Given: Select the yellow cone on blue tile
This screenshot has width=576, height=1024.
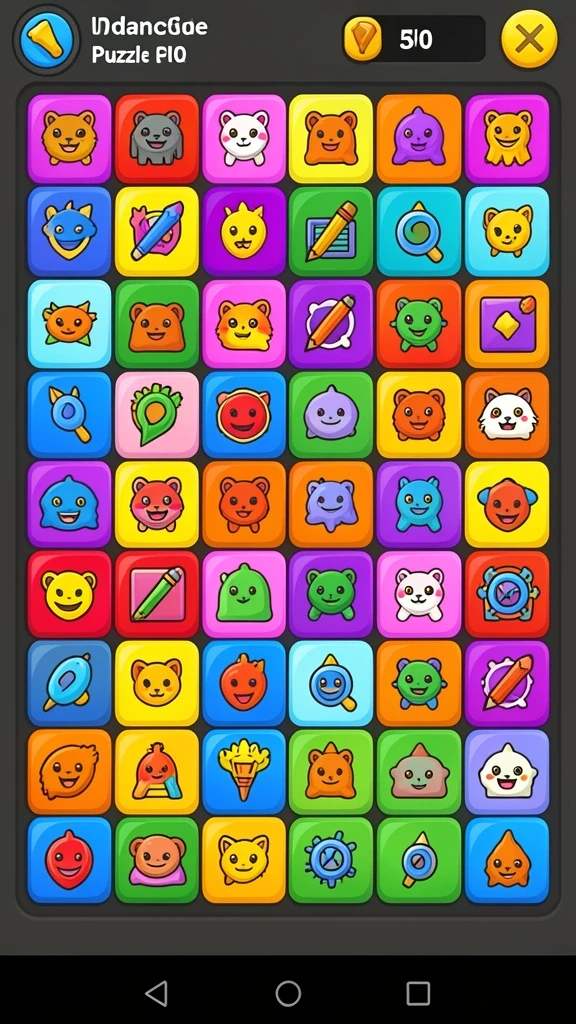Looking at the screenshot, I should (x=244, y=773).
